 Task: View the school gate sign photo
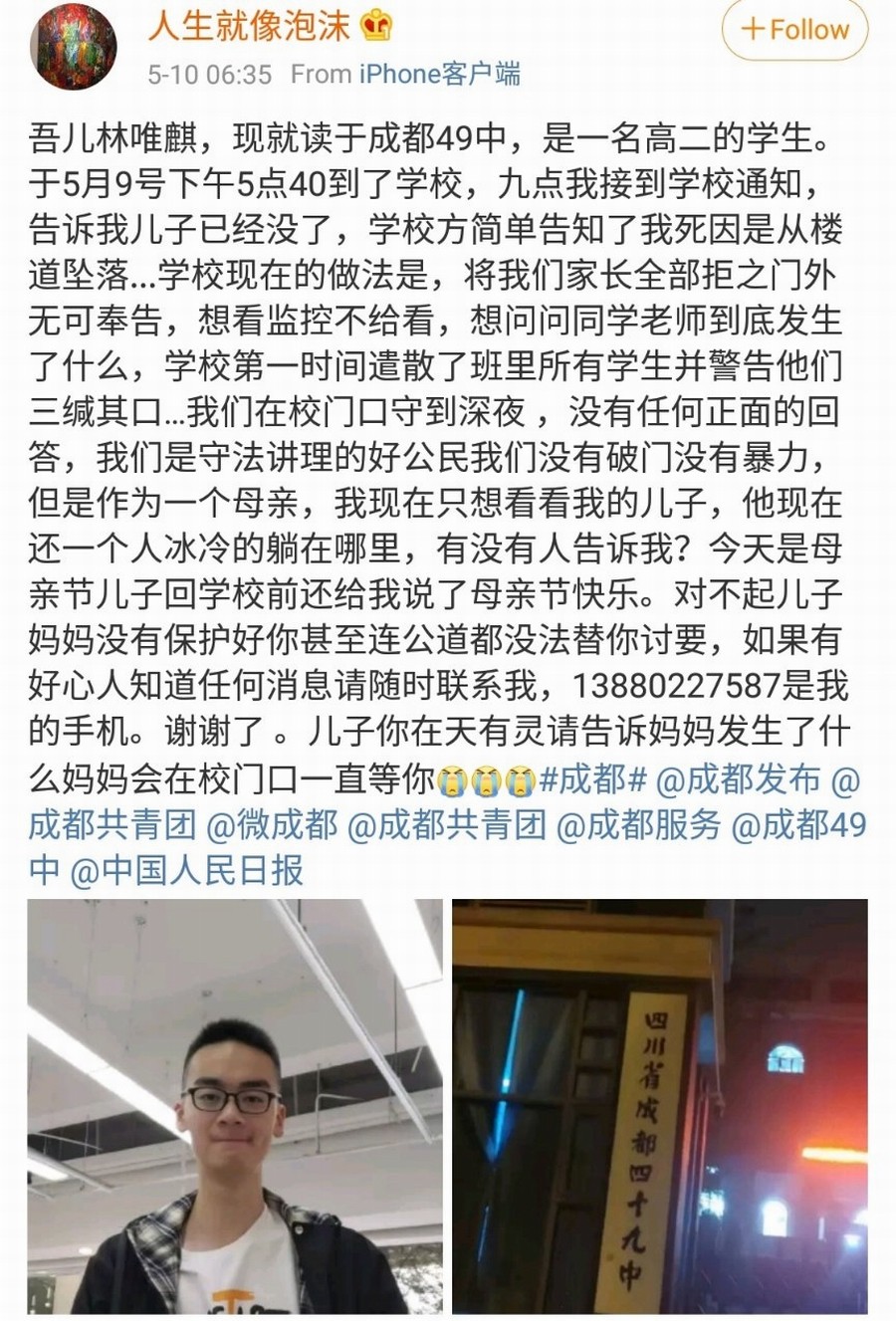[659, 1105]
